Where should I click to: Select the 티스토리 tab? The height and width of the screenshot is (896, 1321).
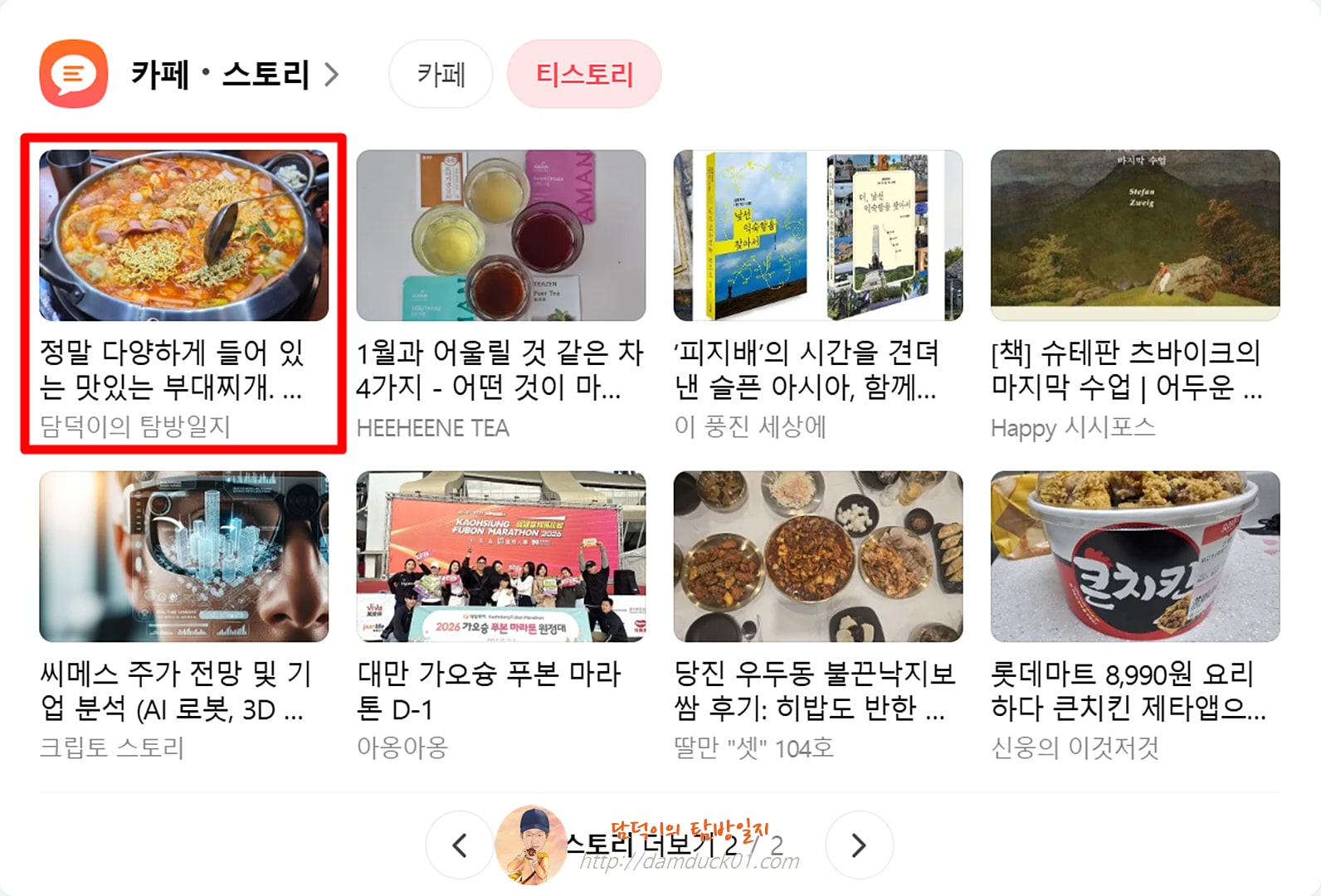[584, 74]
